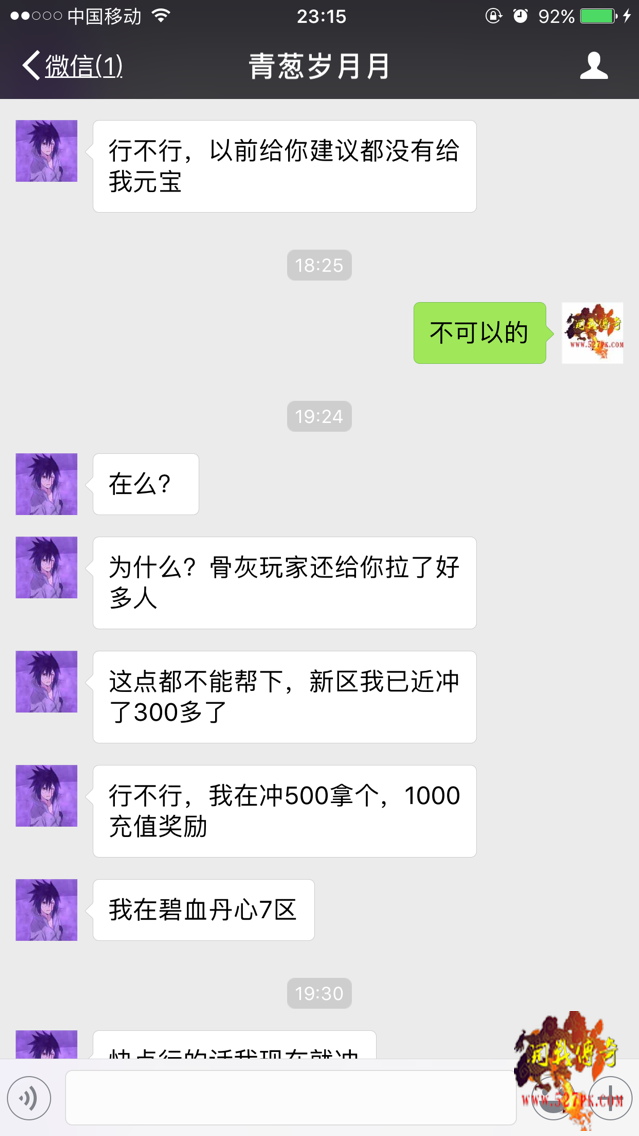This screenshot has height=1136, width=639.
Task: Open the contact's avatar beside 在么？
Action: (46, 484)
